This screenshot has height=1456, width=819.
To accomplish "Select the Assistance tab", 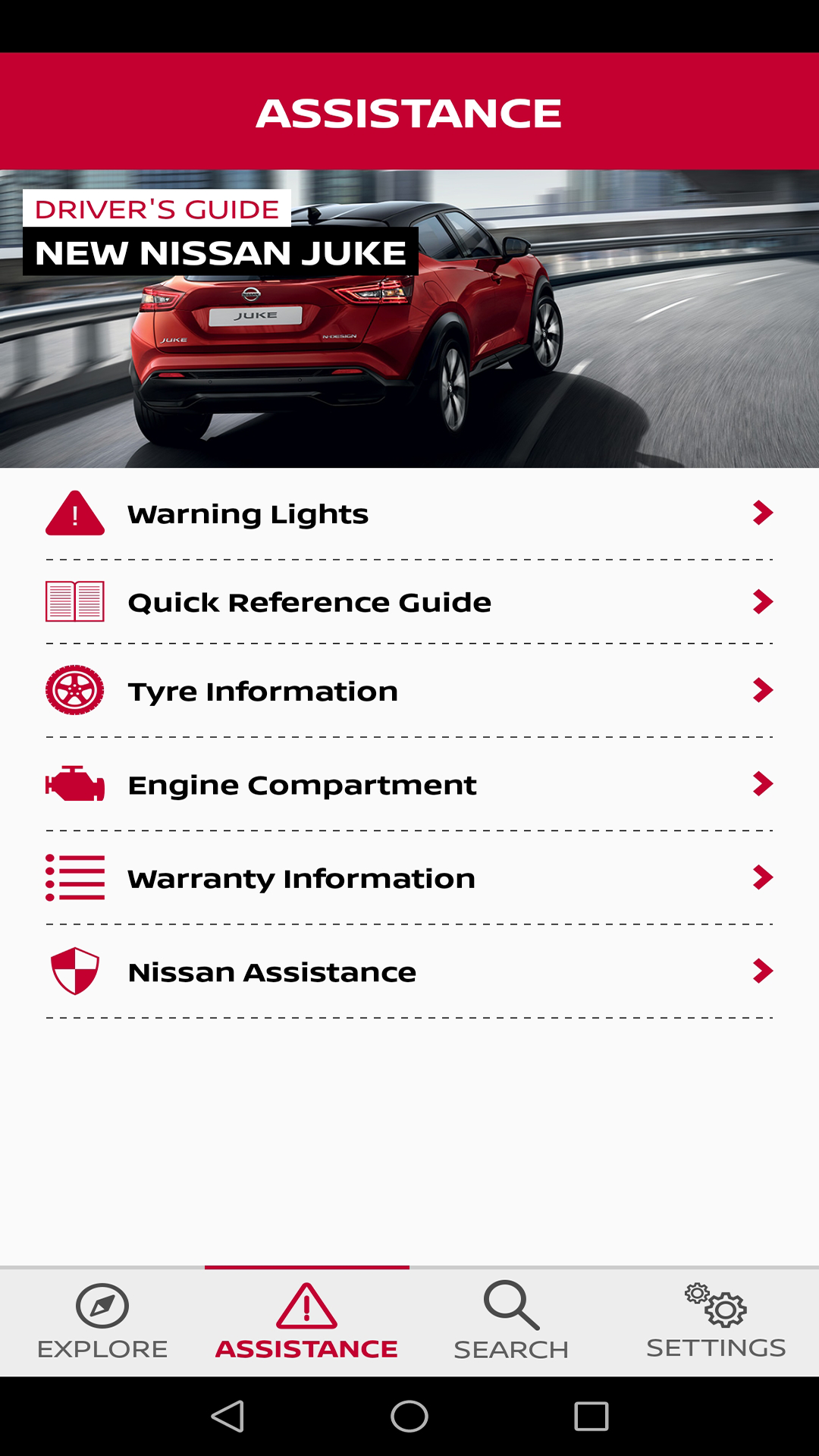I will (306, 1322).
